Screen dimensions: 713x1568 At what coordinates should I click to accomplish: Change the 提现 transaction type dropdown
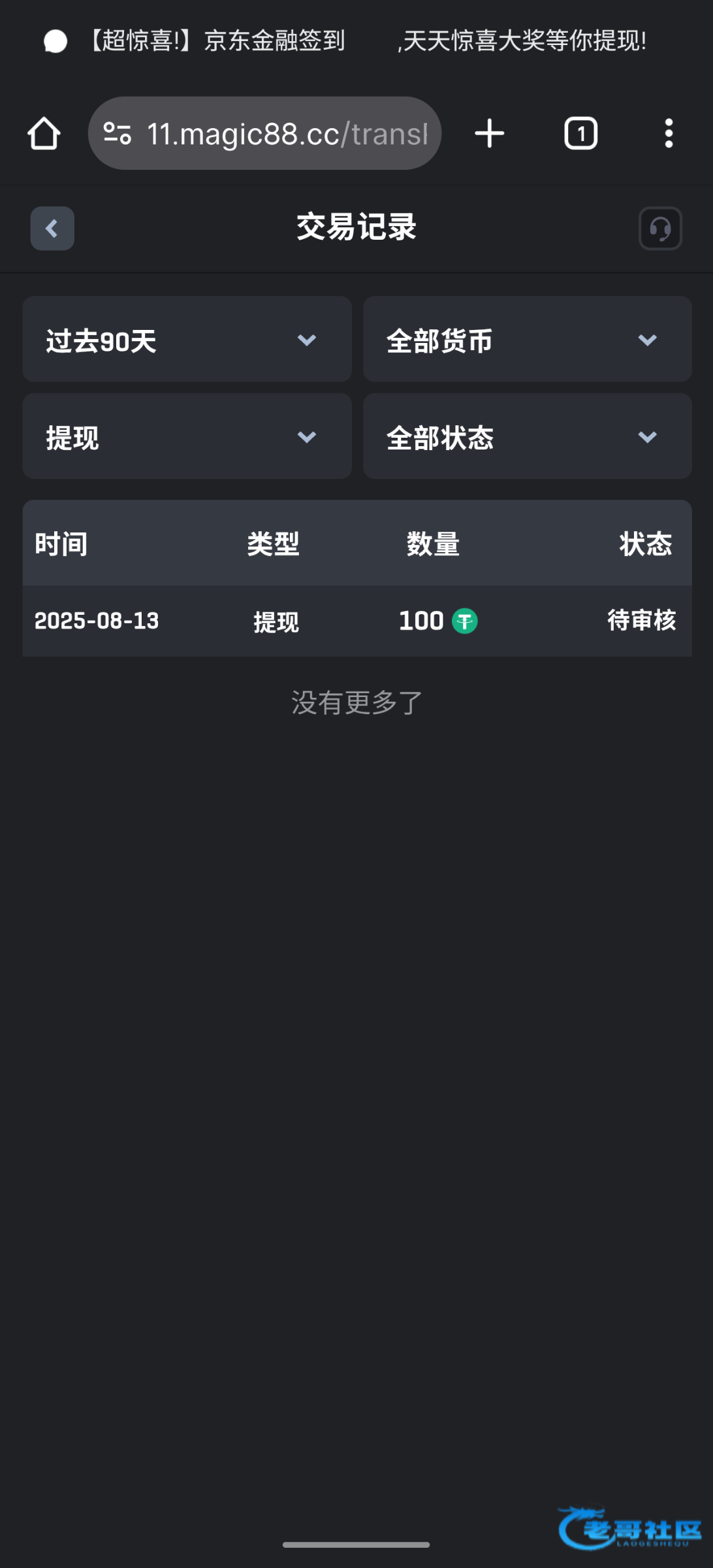pyautogui.click(x=187, y=436)
